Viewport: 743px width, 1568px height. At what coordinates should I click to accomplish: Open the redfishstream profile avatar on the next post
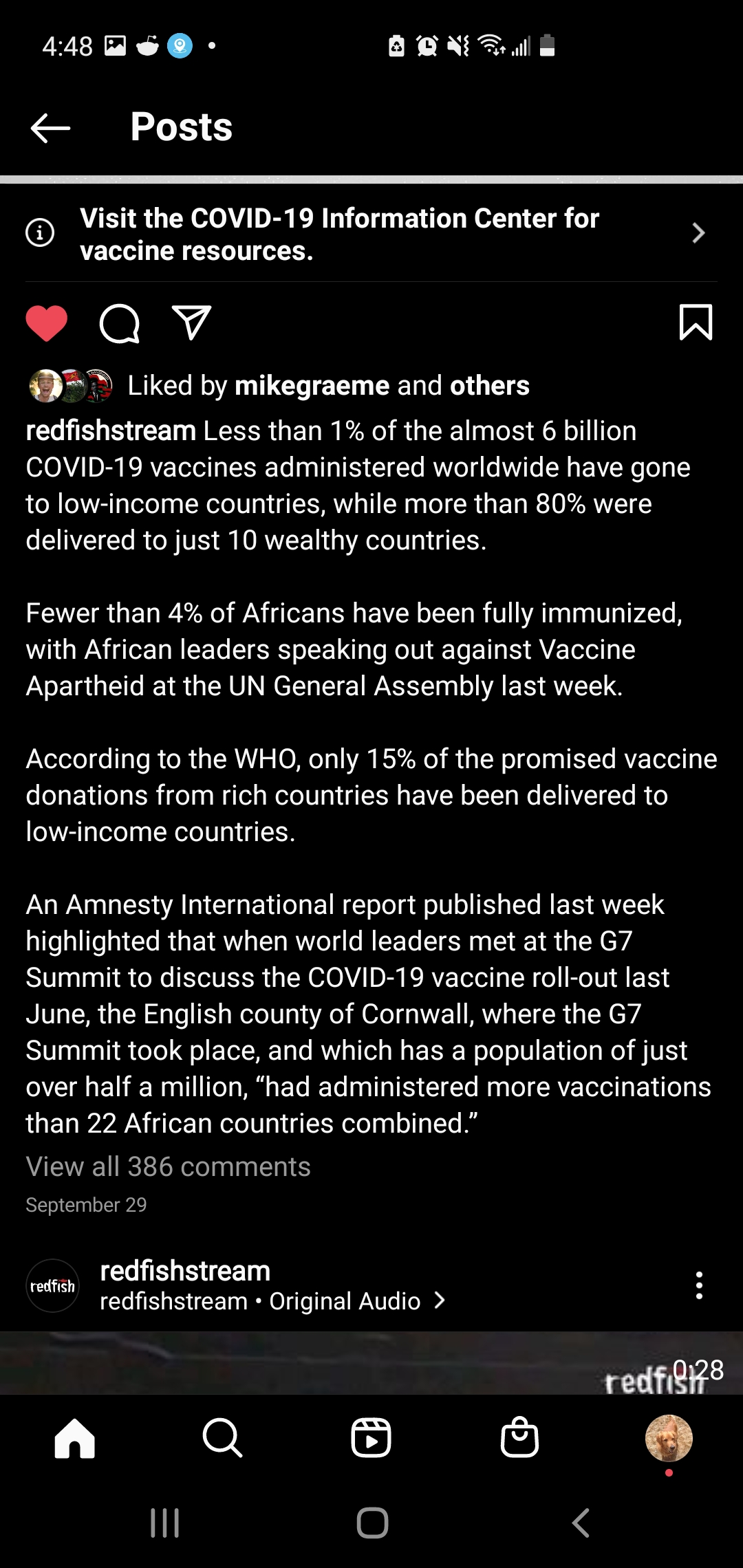[53, 1285]
